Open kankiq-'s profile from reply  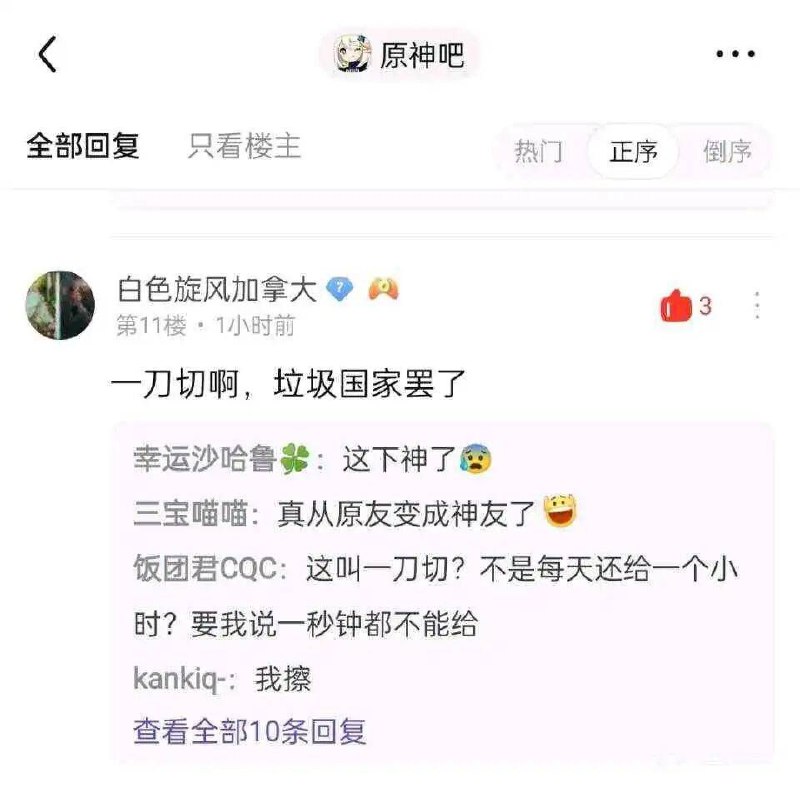click(181, 679)
